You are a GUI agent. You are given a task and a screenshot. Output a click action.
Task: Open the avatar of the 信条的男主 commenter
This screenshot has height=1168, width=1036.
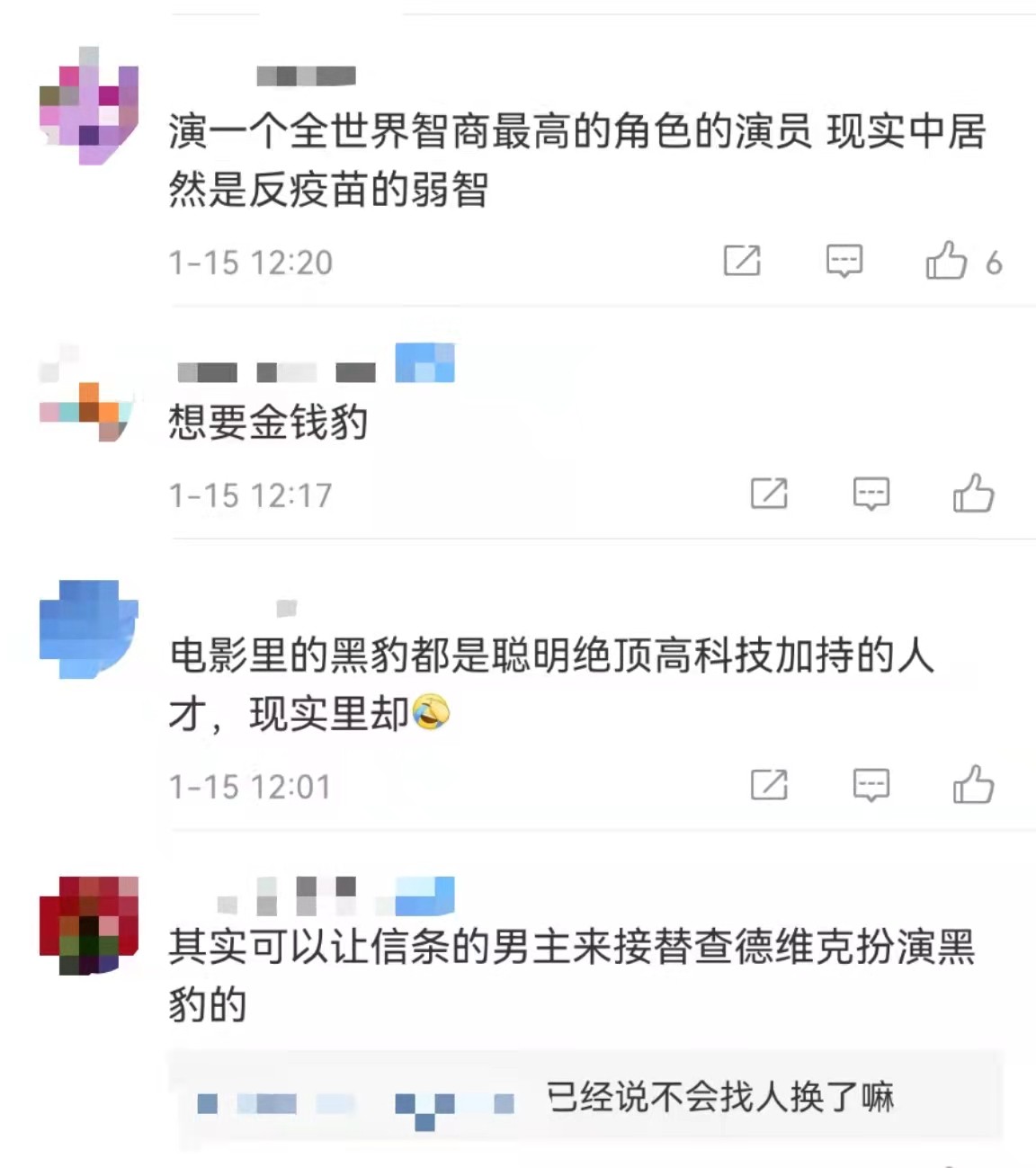point(88,925)
